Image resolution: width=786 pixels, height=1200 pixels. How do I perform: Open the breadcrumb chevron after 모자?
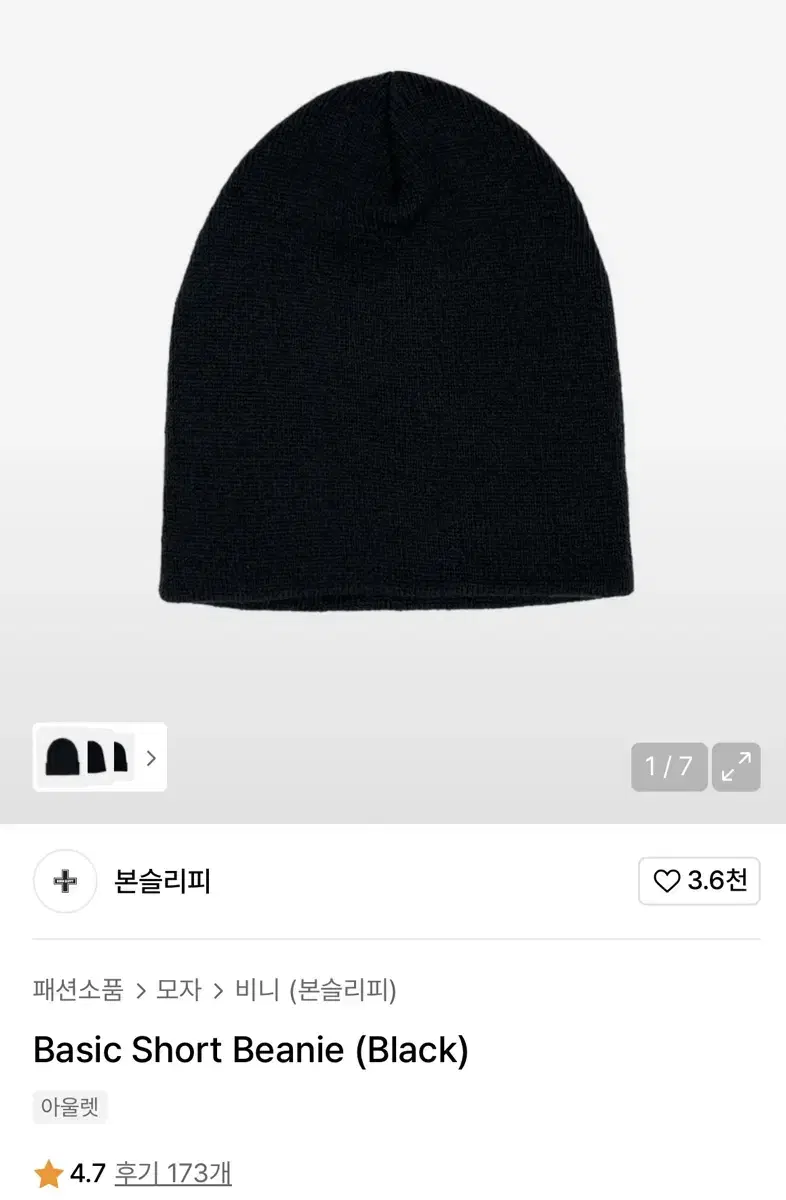(217, 990)
